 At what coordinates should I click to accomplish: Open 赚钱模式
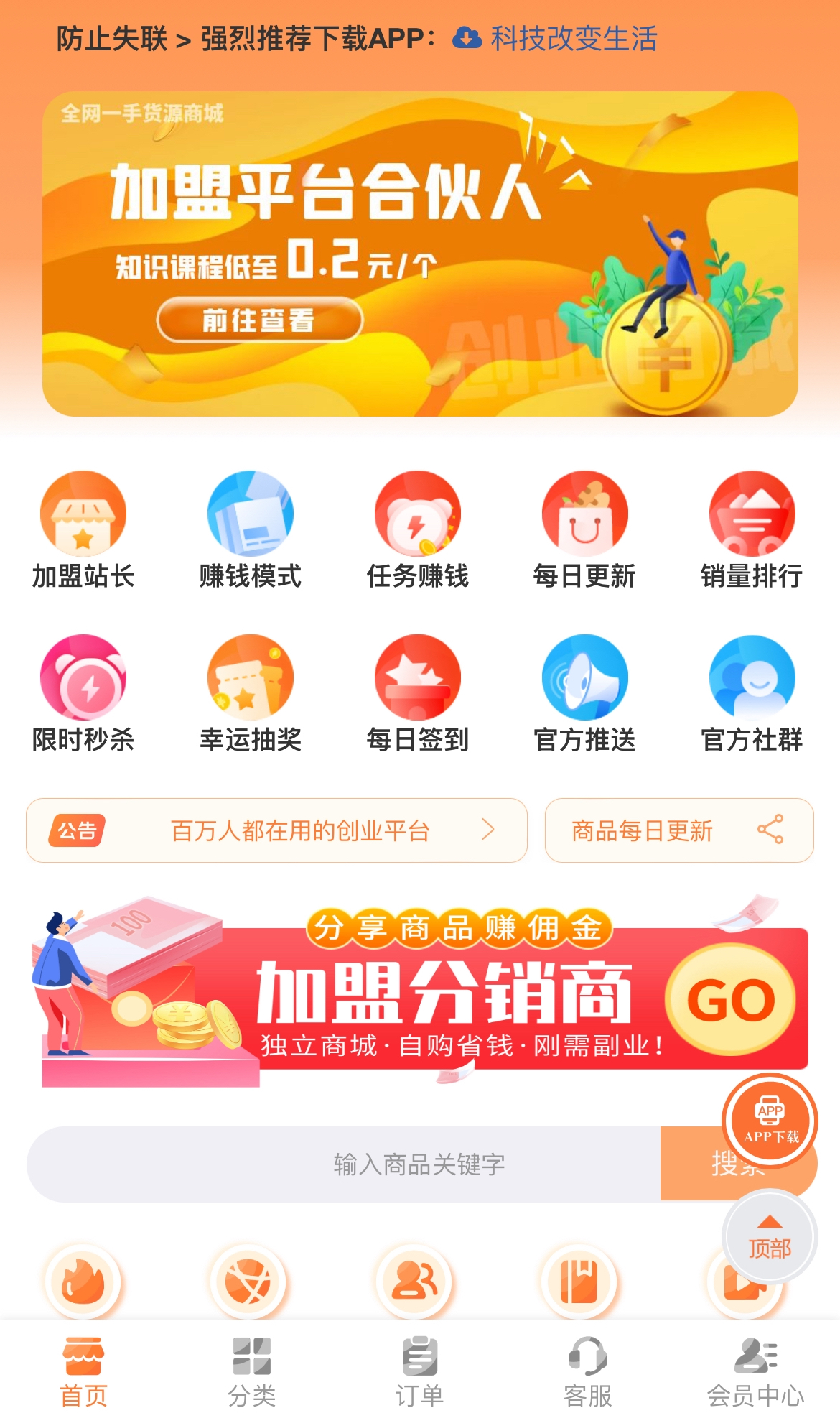click(x=251, y=530)
